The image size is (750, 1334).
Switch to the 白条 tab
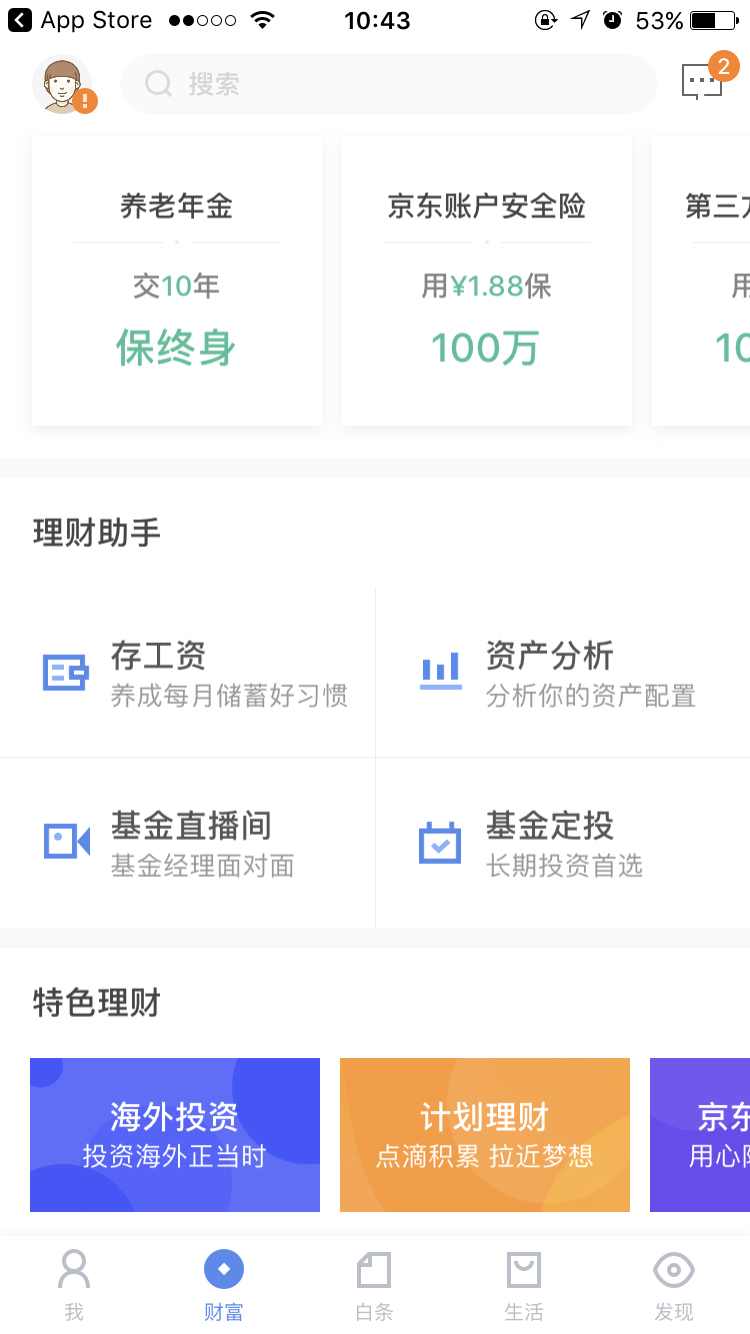click(x=374, y=1285)
